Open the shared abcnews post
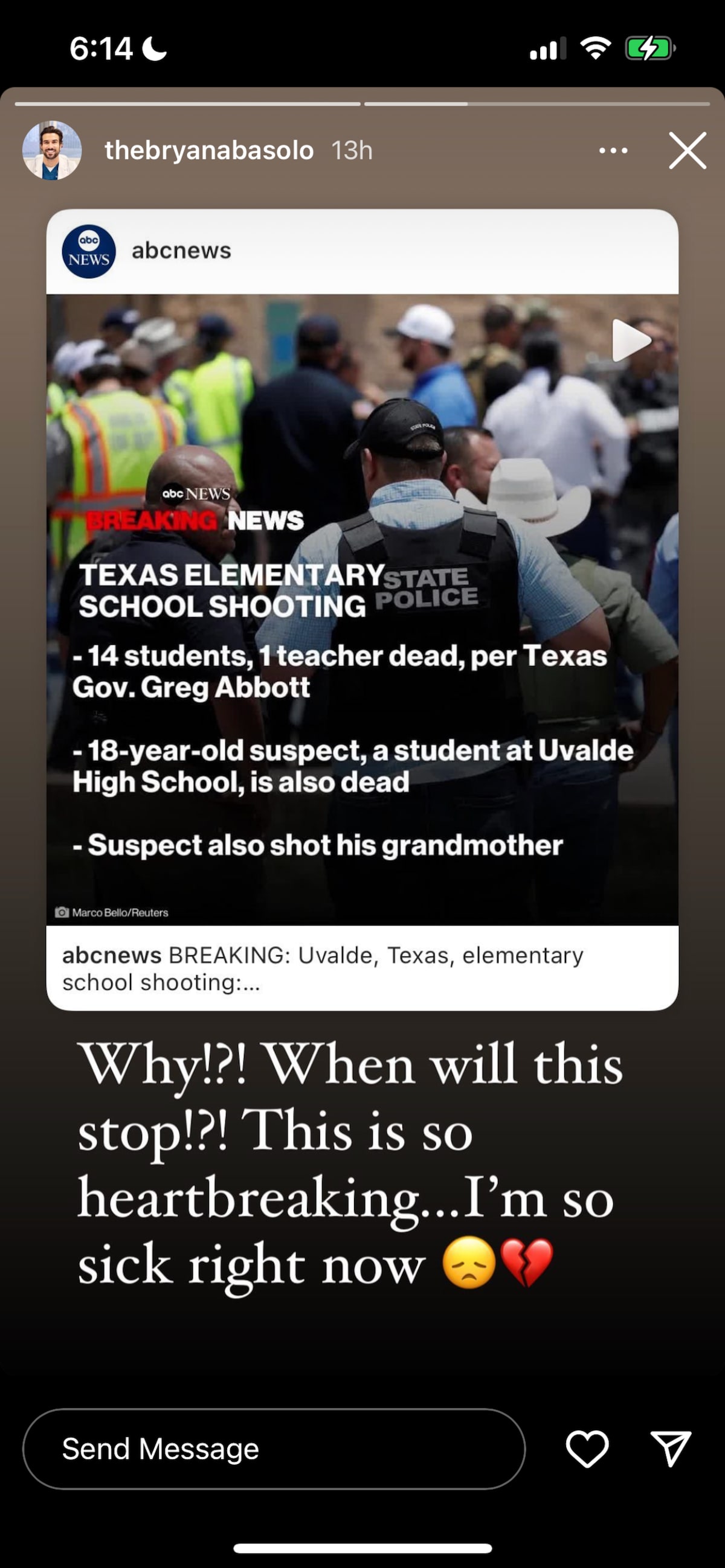Image resolution: width=725 pixels, height=1568 pixels. click(362, 609)
